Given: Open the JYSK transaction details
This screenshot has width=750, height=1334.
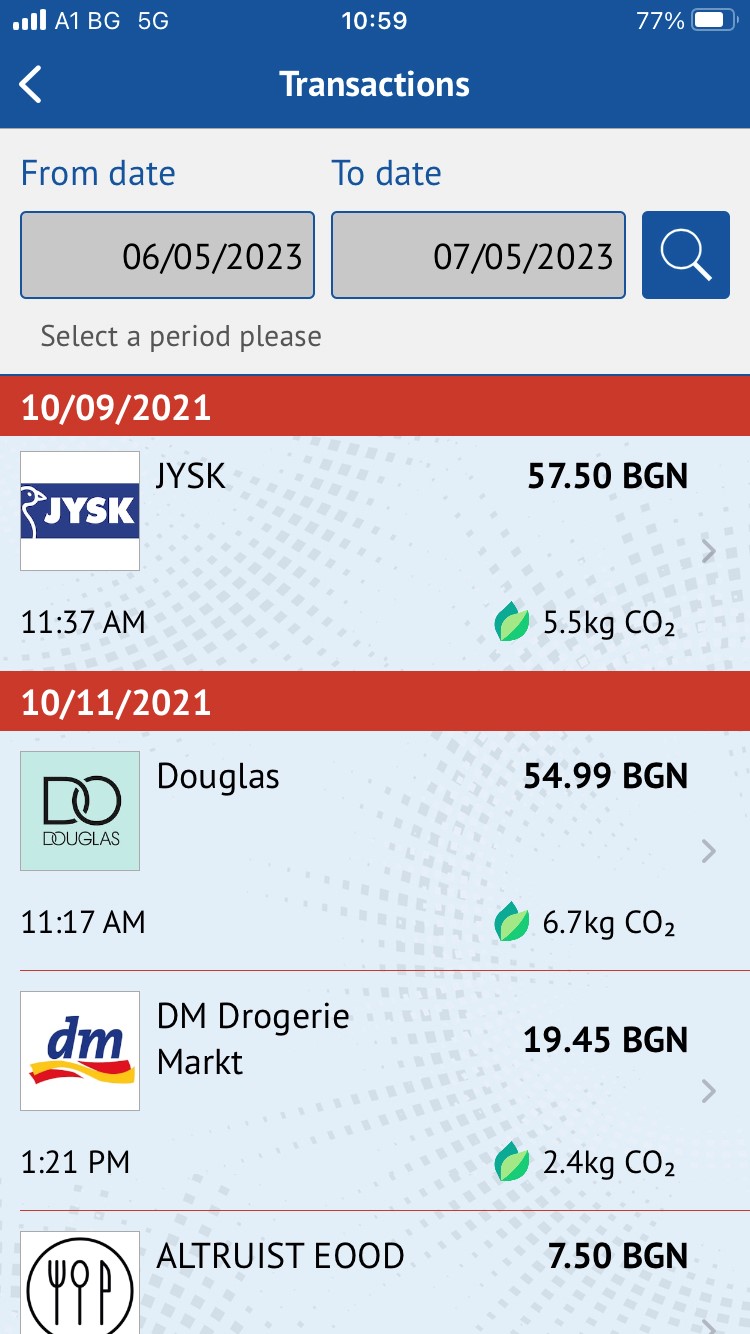Looking at the screenshot, I should pyautogui.click(x=375, y=553).
